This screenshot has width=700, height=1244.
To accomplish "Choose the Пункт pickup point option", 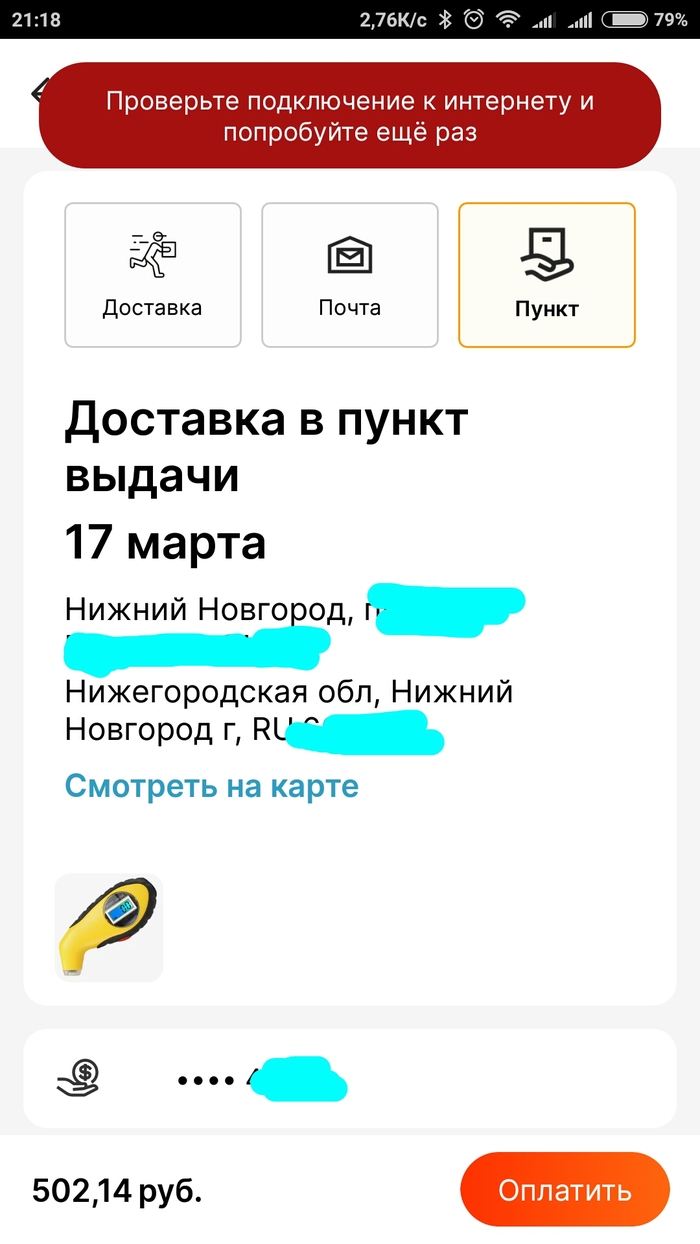I will tap(546, 275).
